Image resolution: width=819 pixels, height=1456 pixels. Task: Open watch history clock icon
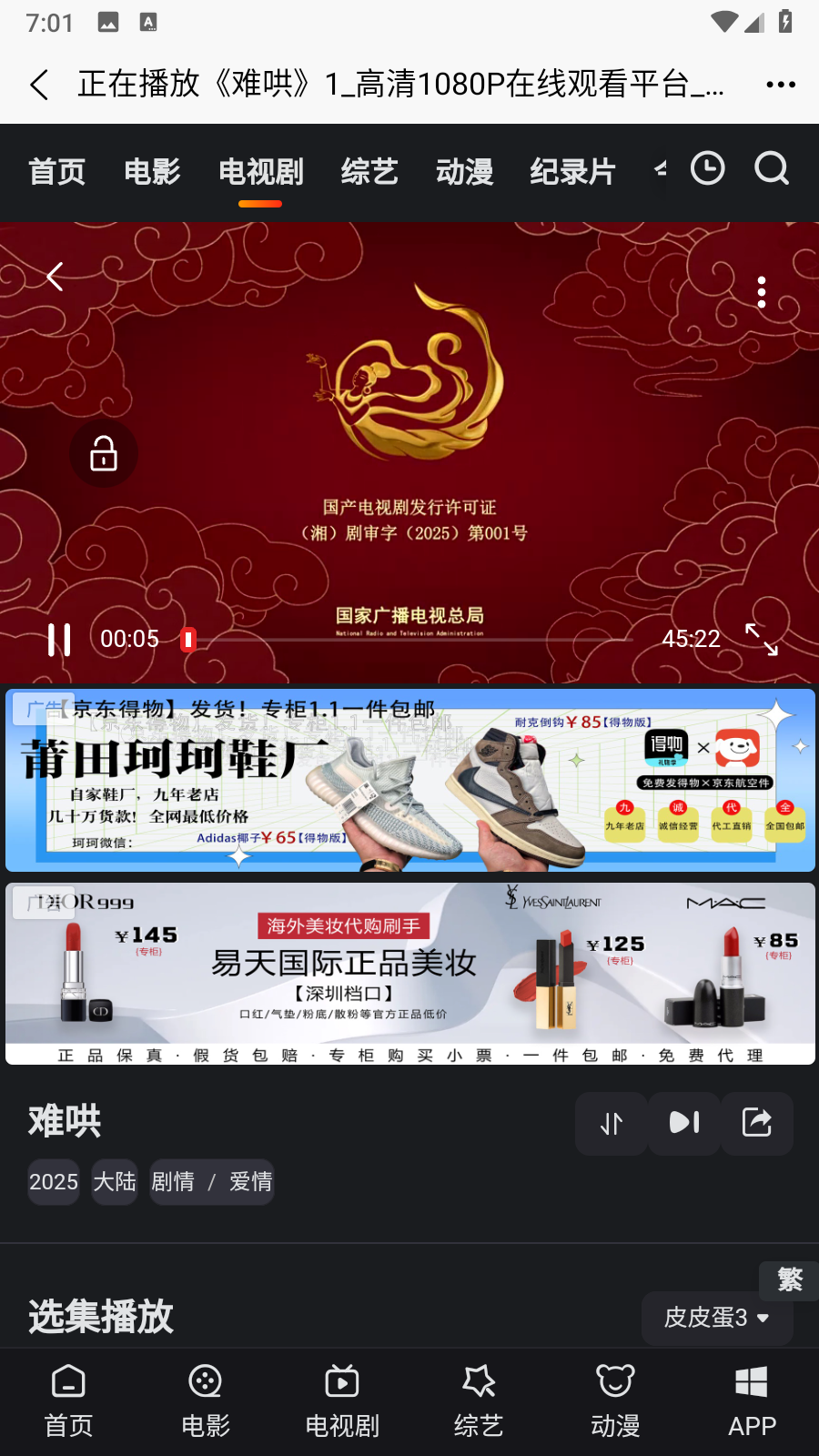(707, 169)
